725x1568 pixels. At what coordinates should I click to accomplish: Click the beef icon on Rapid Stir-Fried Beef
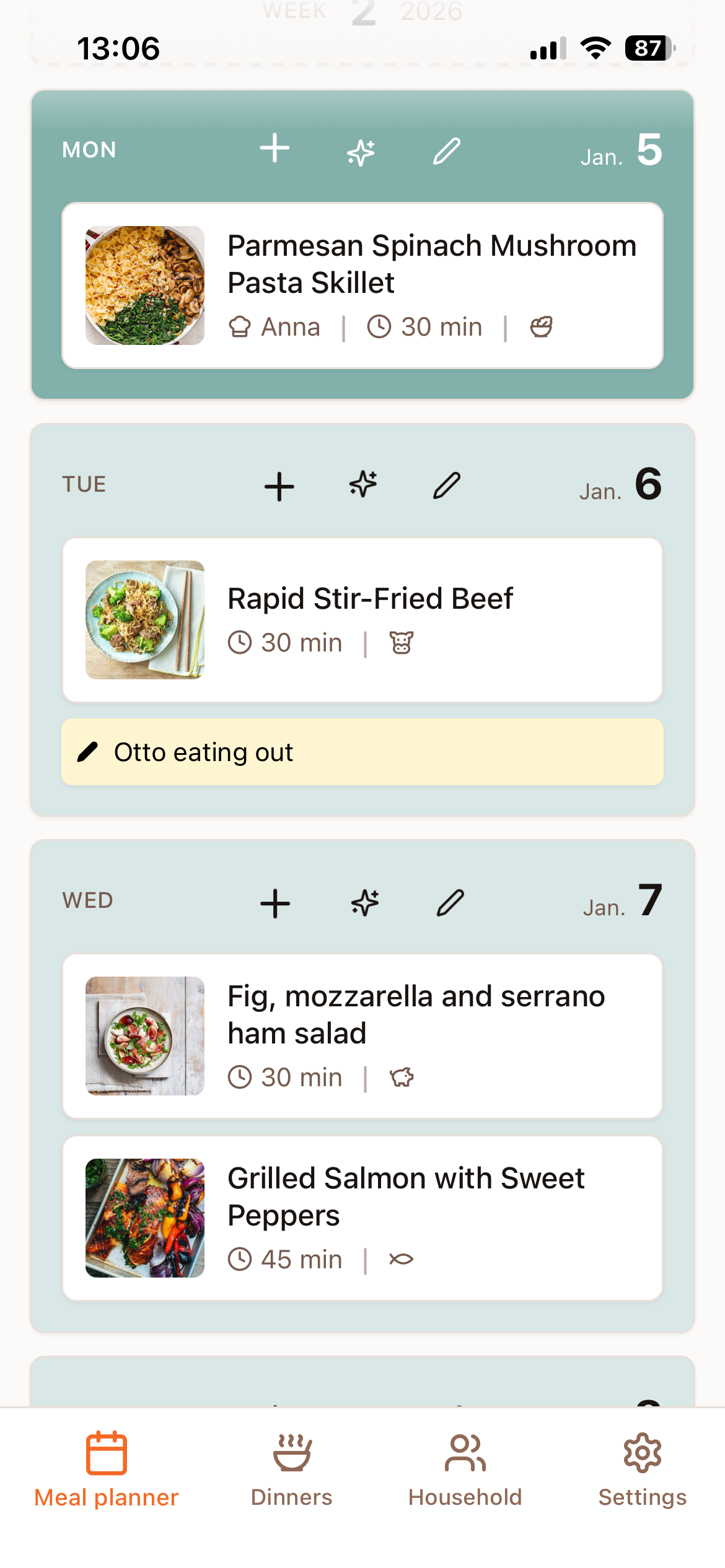pyautogui.click(x=401, y=642)
